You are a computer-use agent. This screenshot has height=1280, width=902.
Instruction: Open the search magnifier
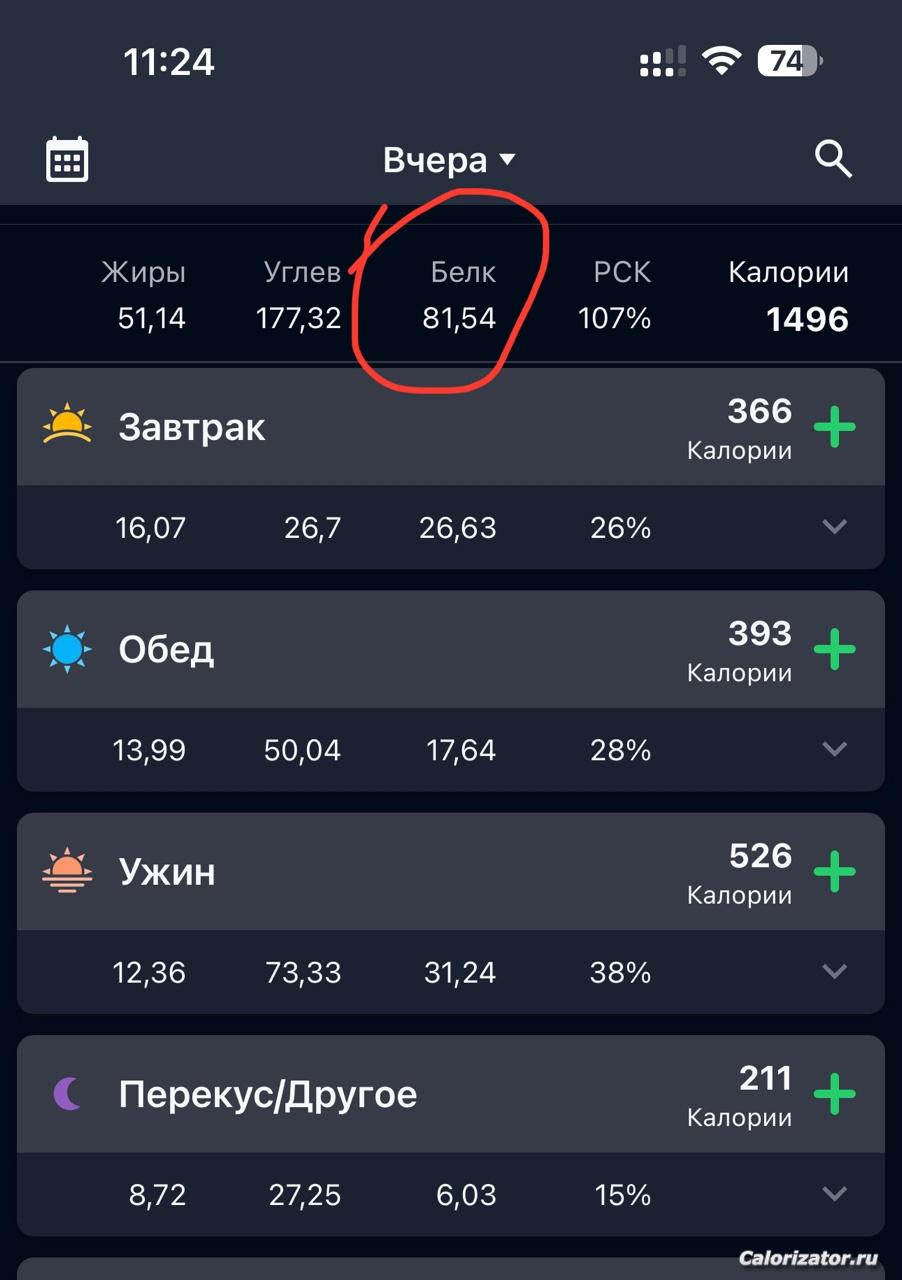833,159
